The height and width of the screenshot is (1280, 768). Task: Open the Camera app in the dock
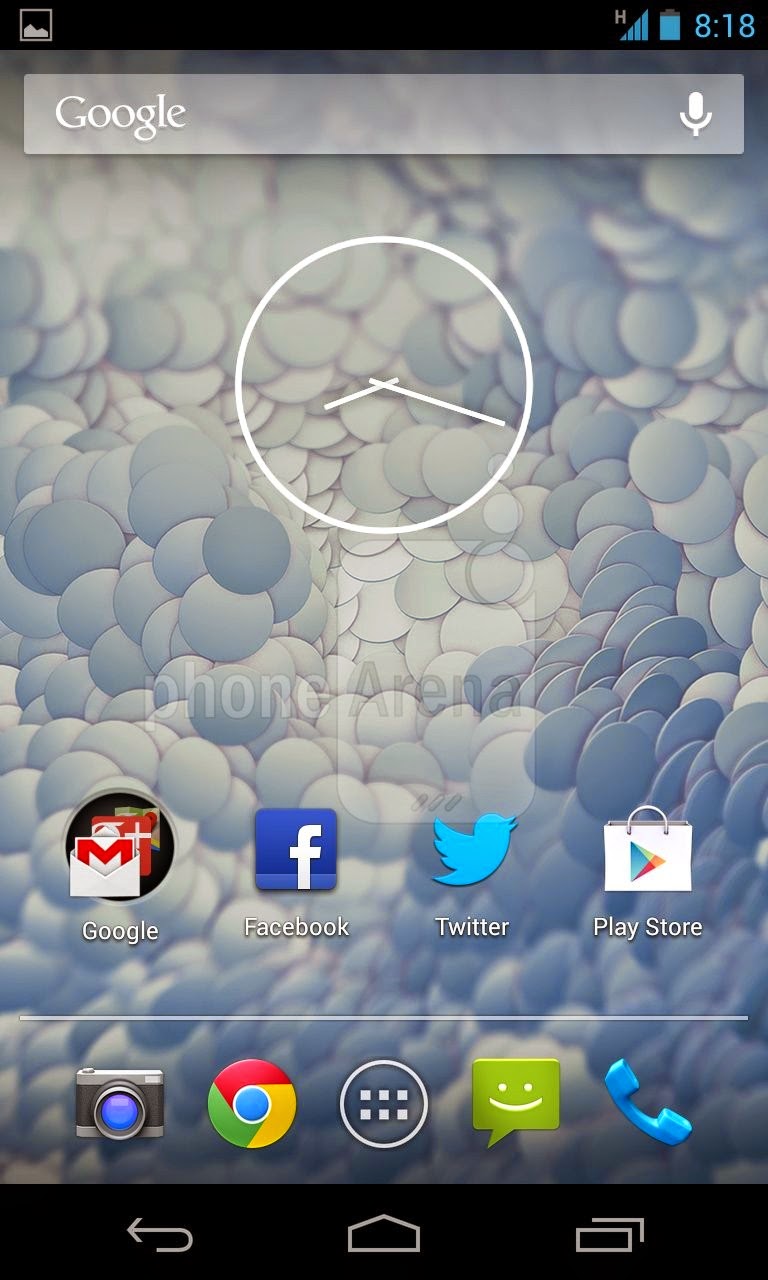point(120,1103)
